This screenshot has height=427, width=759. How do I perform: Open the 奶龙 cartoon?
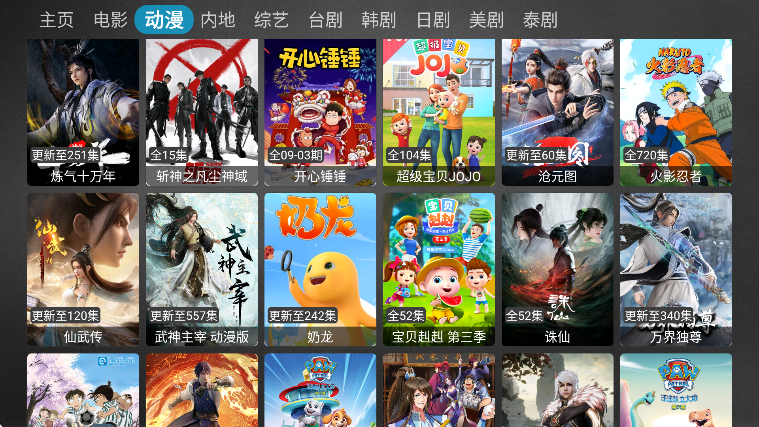click(x=320, y=268)
